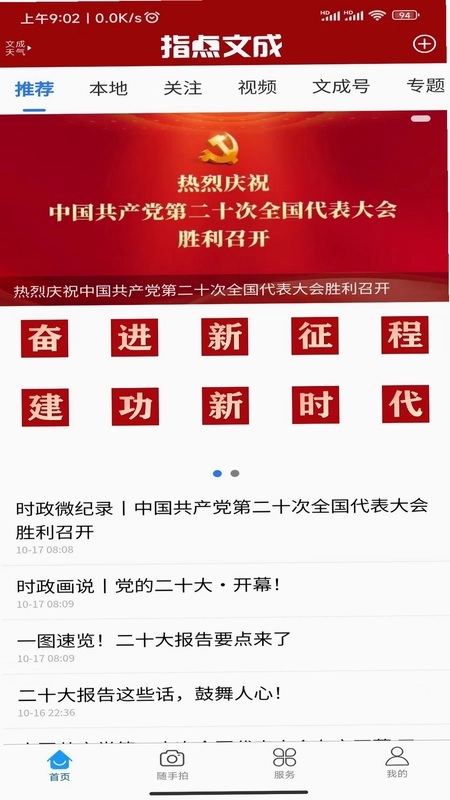Open the 我的 profile tab
Image resolution: width=450 pixels, height=800 pixels.
(x=397, y=762)
